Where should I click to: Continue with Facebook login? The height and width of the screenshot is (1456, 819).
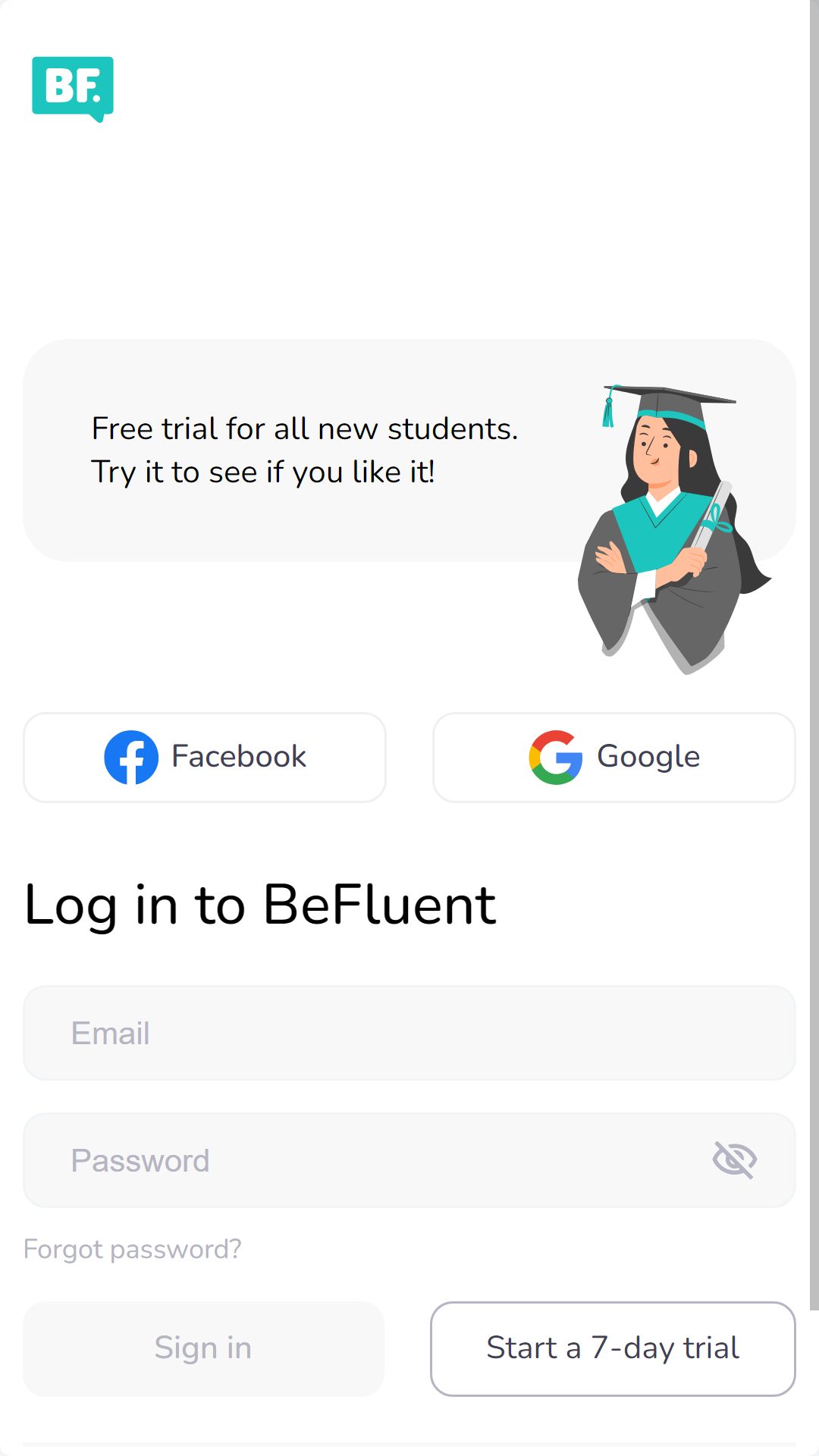[x=205, y=757]
